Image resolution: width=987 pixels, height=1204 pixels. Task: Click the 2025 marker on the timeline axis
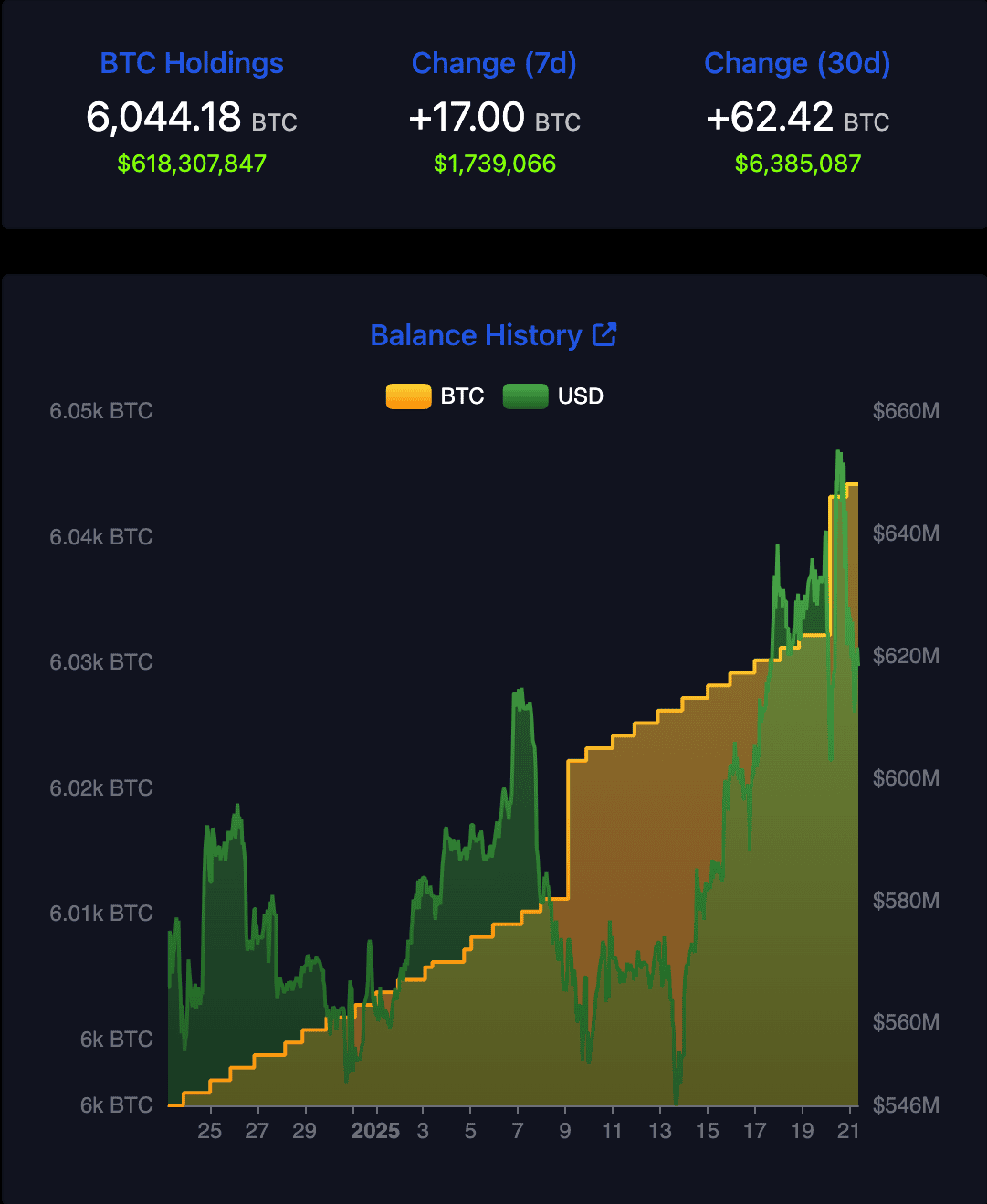click(377, 1131)
